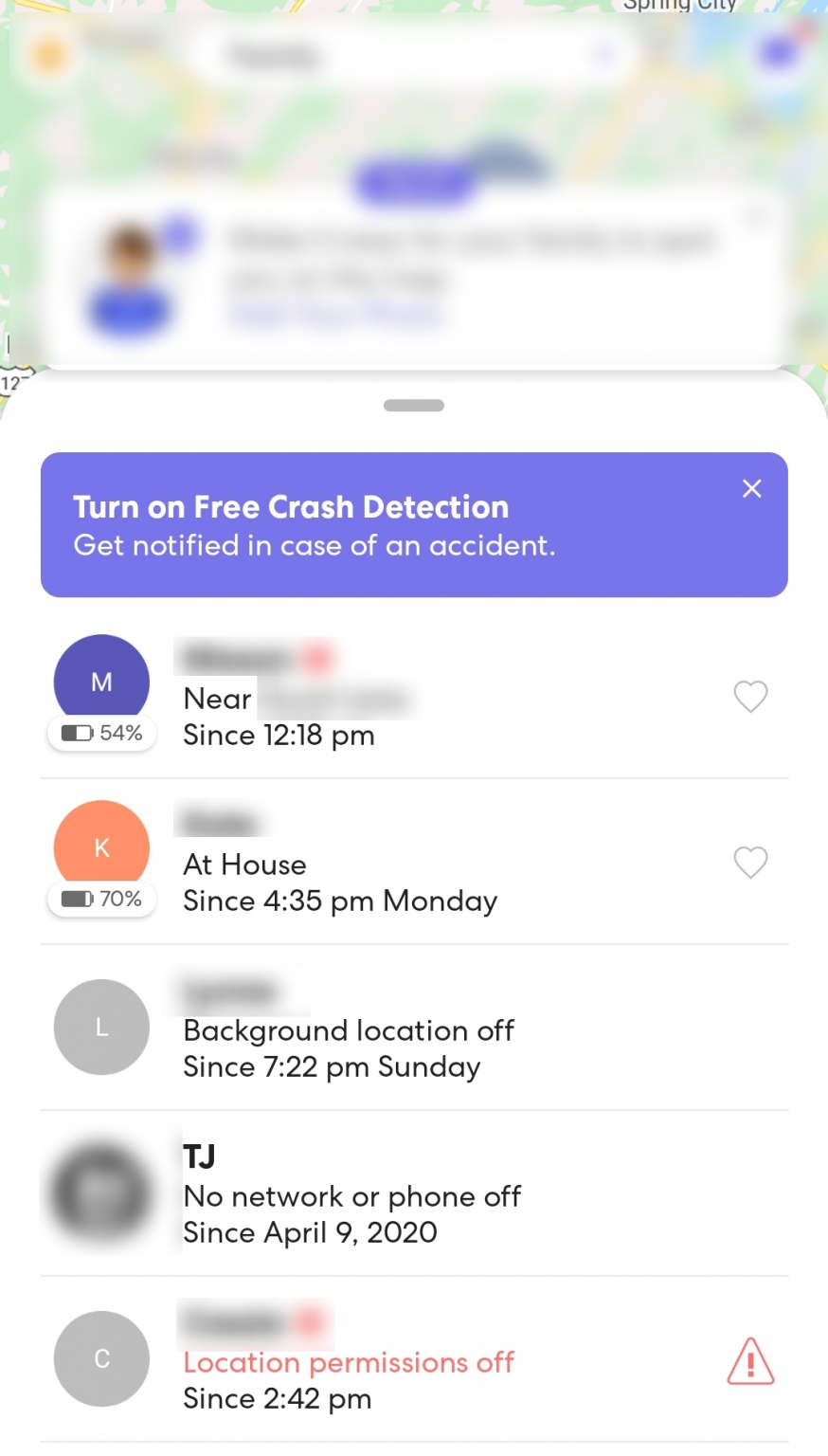Favorite member M with the heart

tap(750, 697)
